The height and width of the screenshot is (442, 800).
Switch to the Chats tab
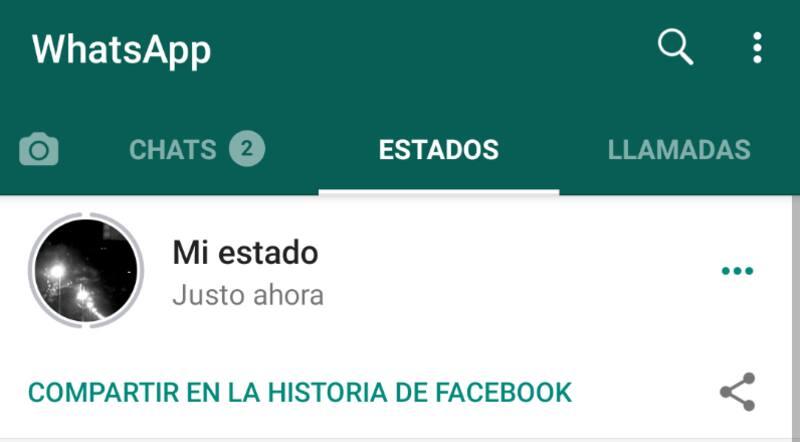tap(196, 151)
